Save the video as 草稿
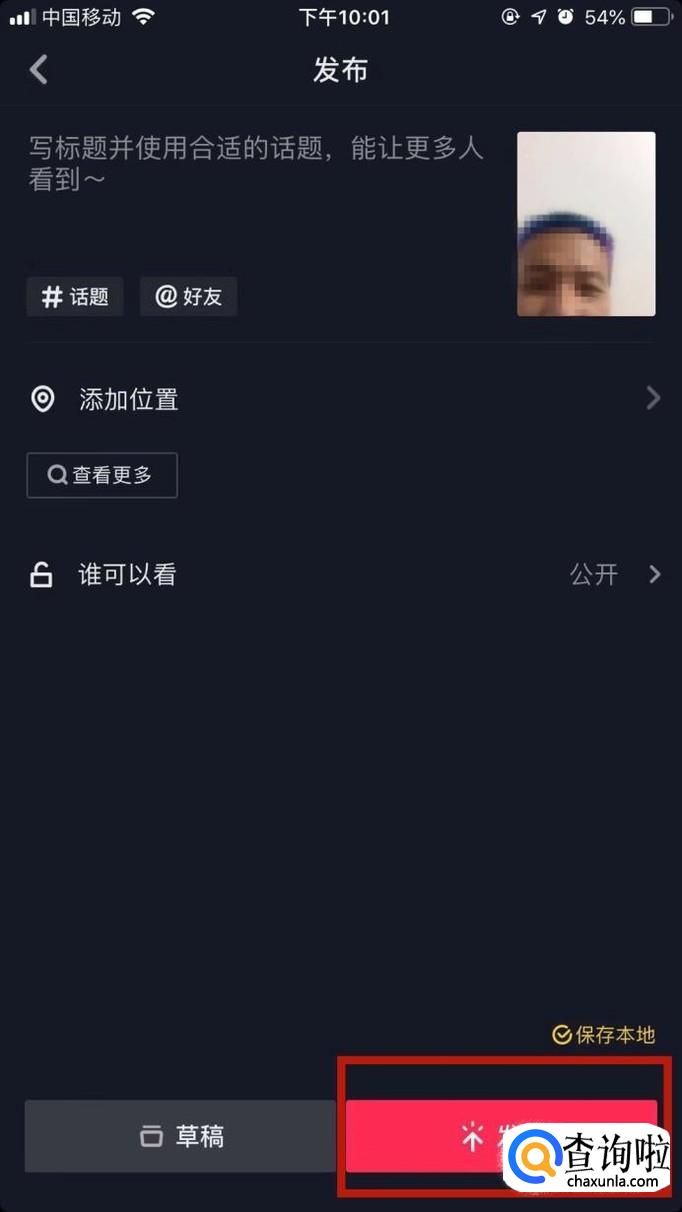 181,1136
